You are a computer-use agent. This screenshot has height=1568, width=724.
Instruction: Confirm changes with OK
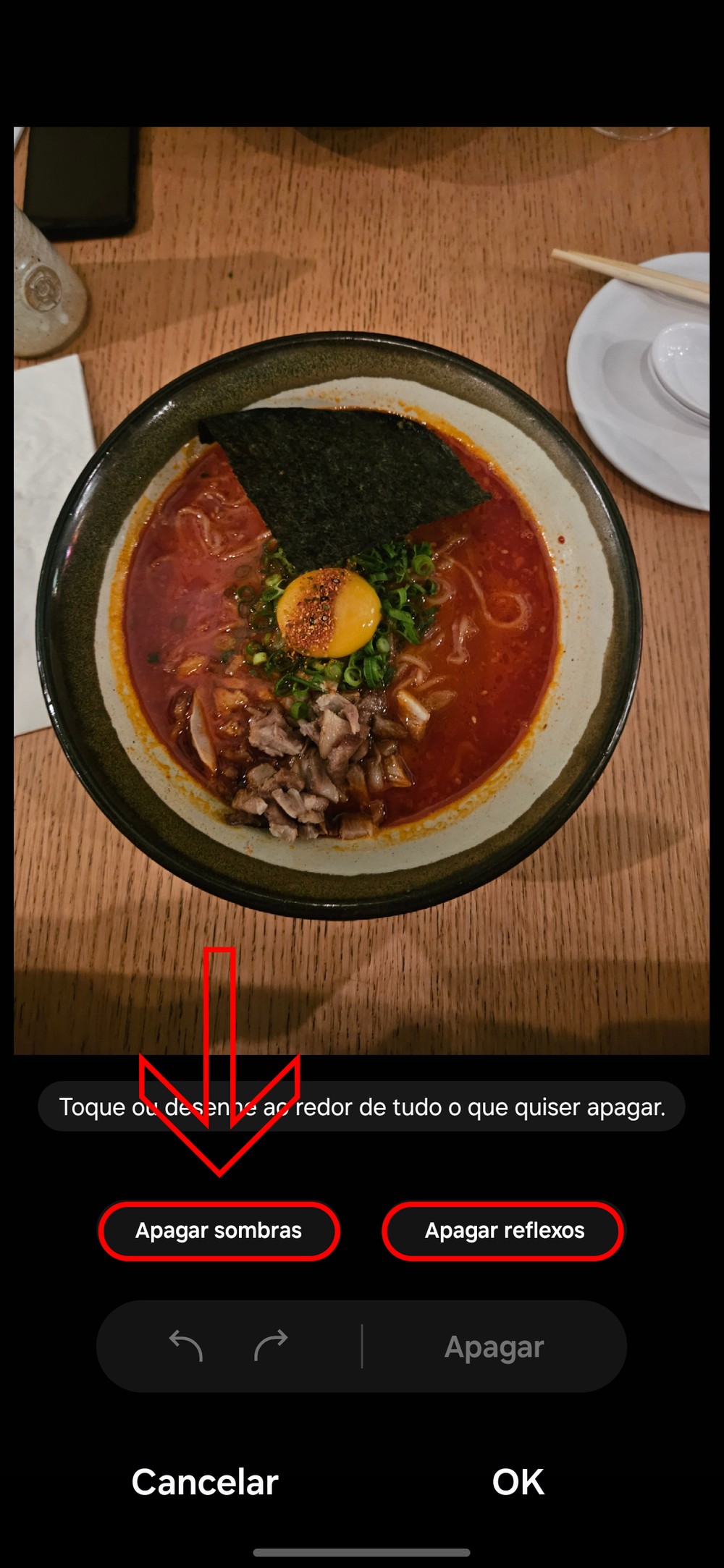[x=518, y=1482]
